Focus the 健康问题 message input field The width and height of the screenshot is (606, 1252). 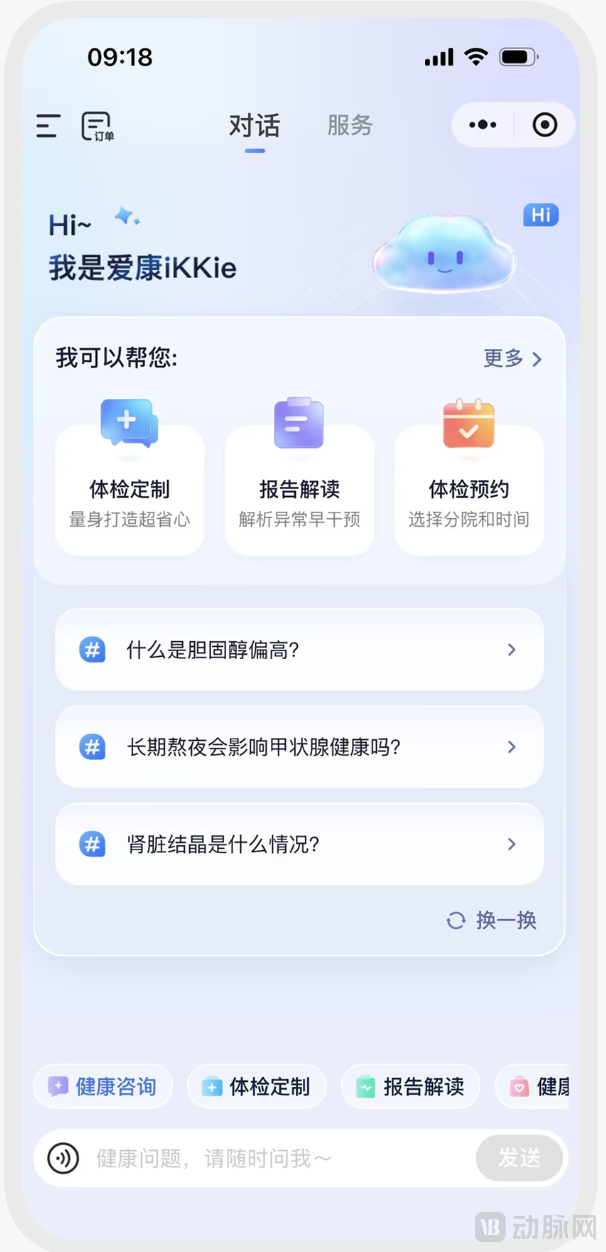click(x=280, y=1158)
